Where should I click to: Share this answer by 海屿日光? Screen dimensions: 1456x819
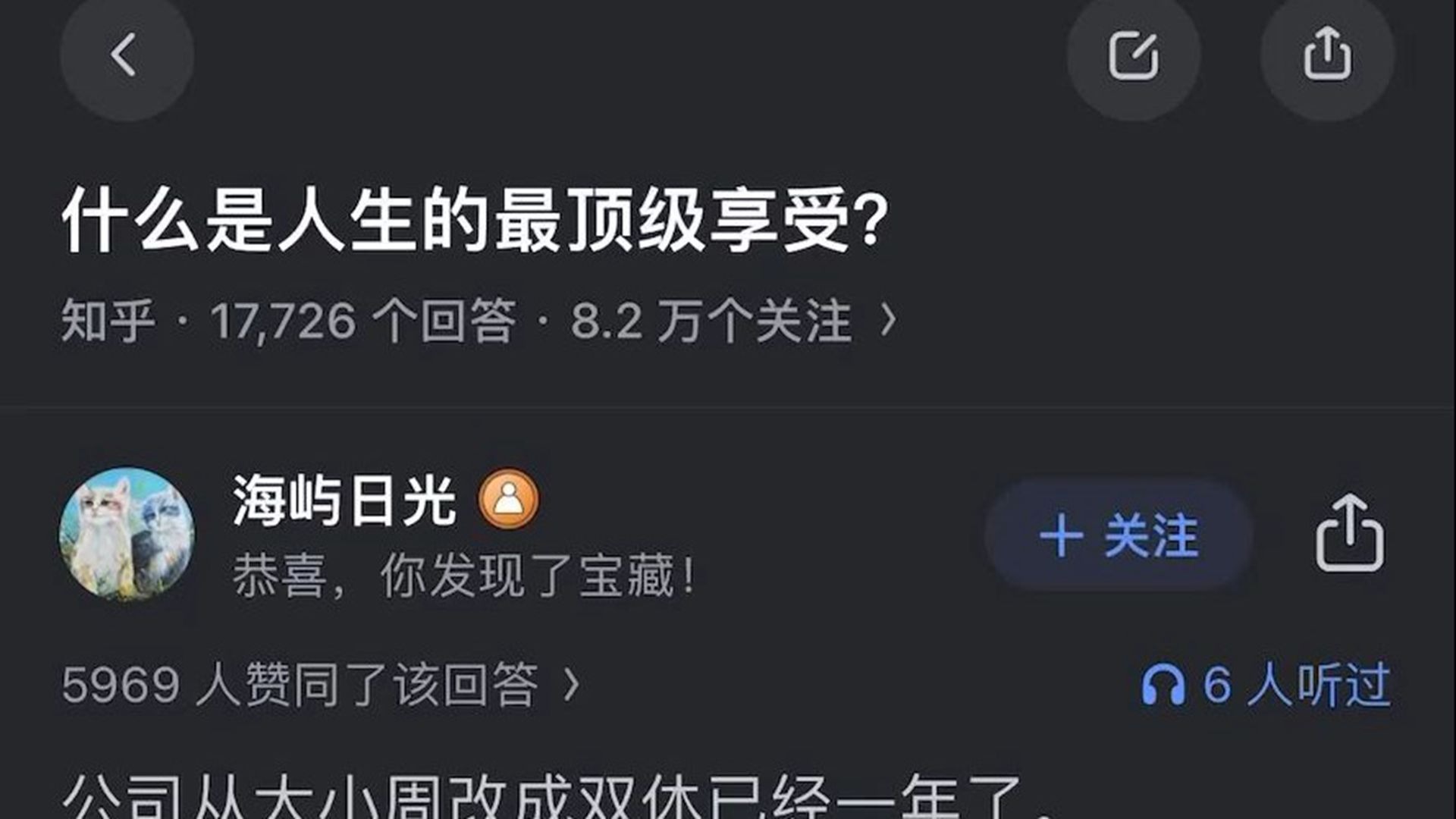pos(1349,534)
